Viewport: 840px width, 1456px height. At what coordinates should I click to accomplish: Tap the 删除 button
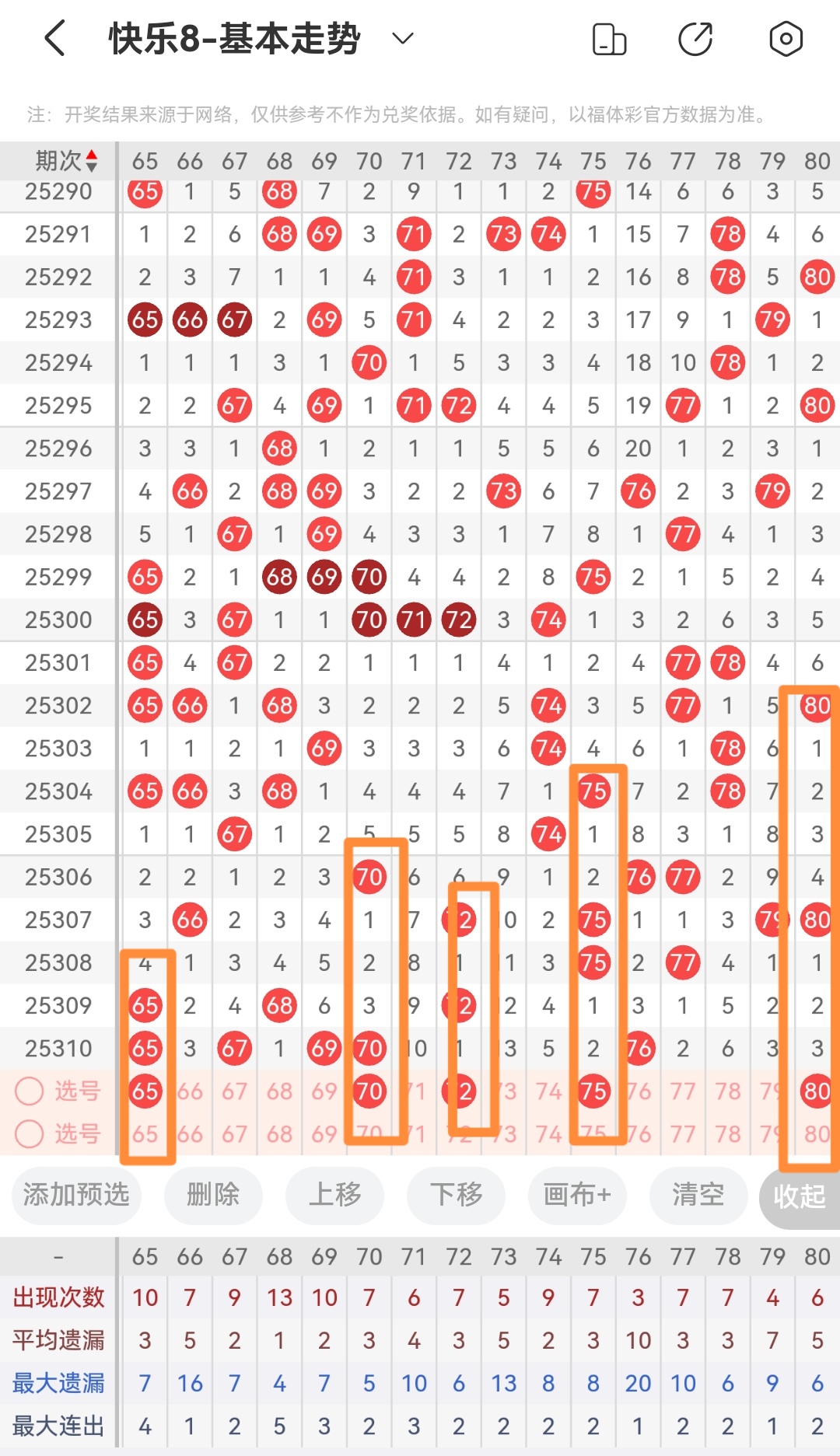pyautogui.click(x=213, y=1194)
